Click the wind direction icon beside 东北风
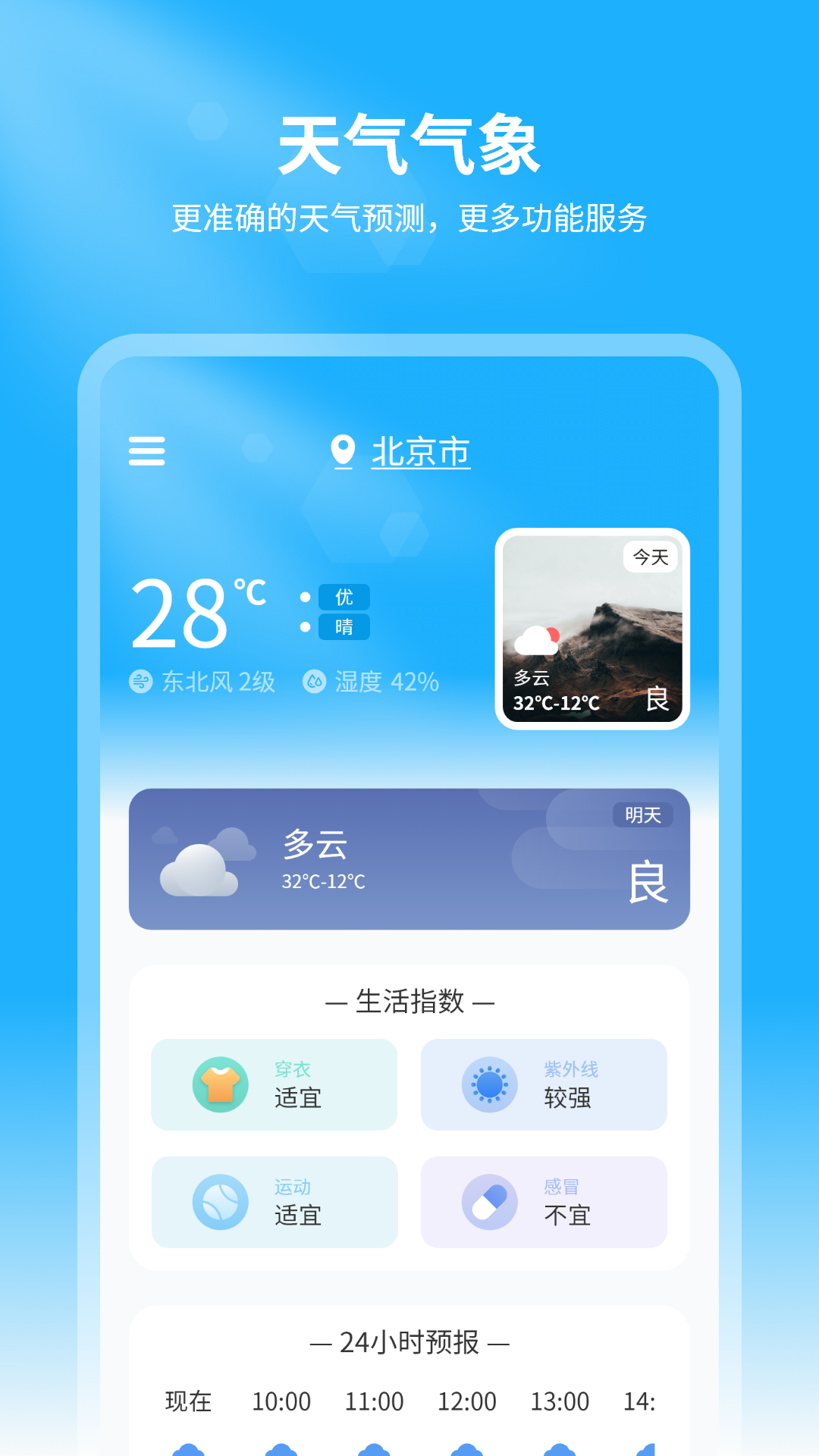 tap(141, 682)
